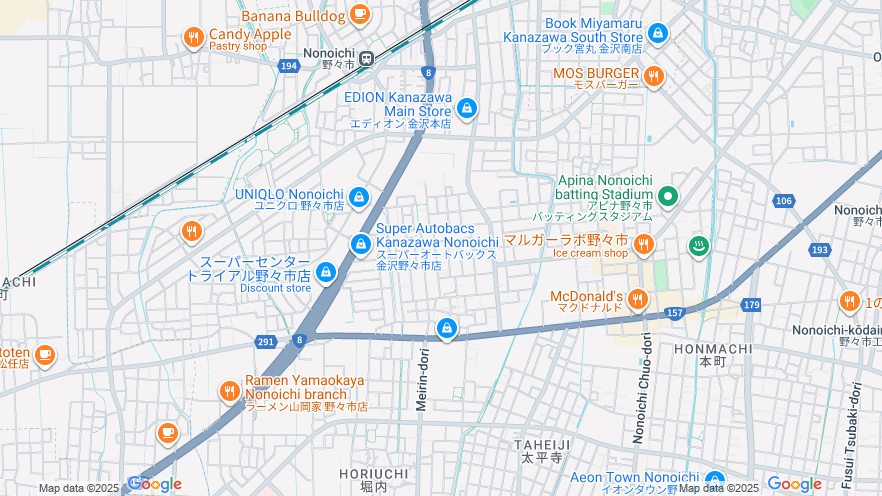Open Apina Nonoichi batting Stadium marker
This screenshot has width=882, height=496.
click(668, 194)
